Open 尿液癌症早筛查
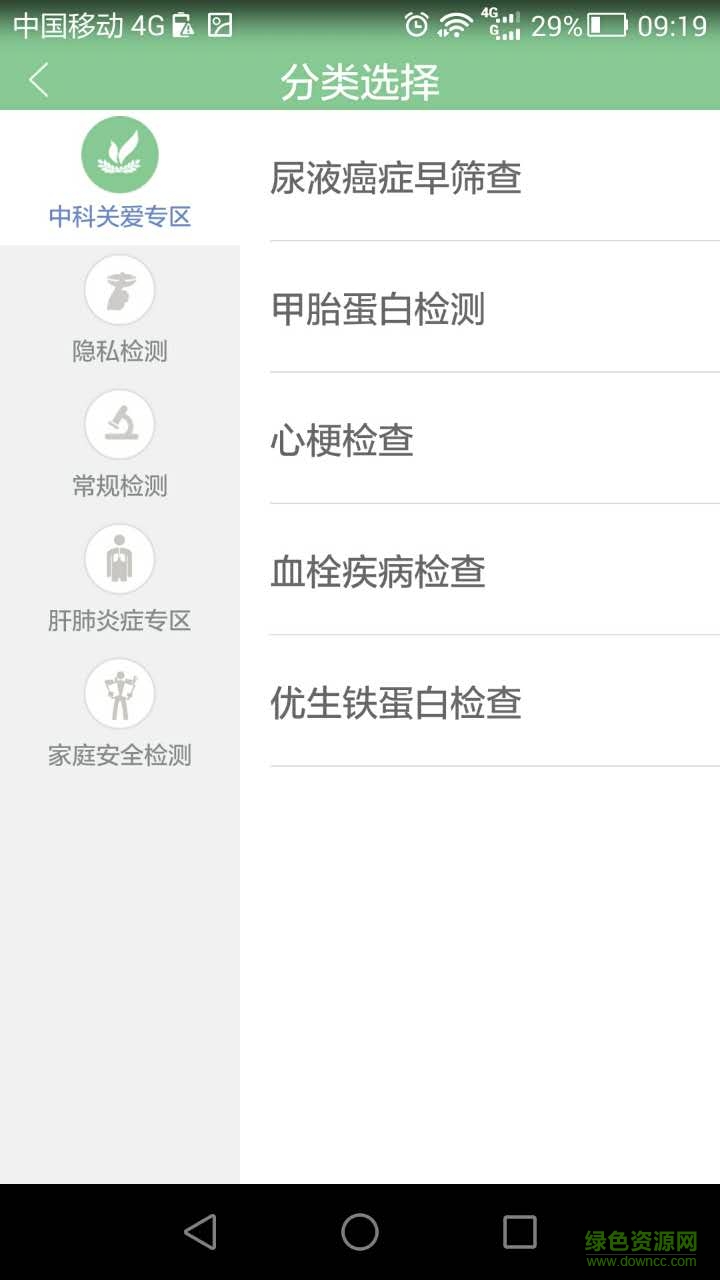 494,178
